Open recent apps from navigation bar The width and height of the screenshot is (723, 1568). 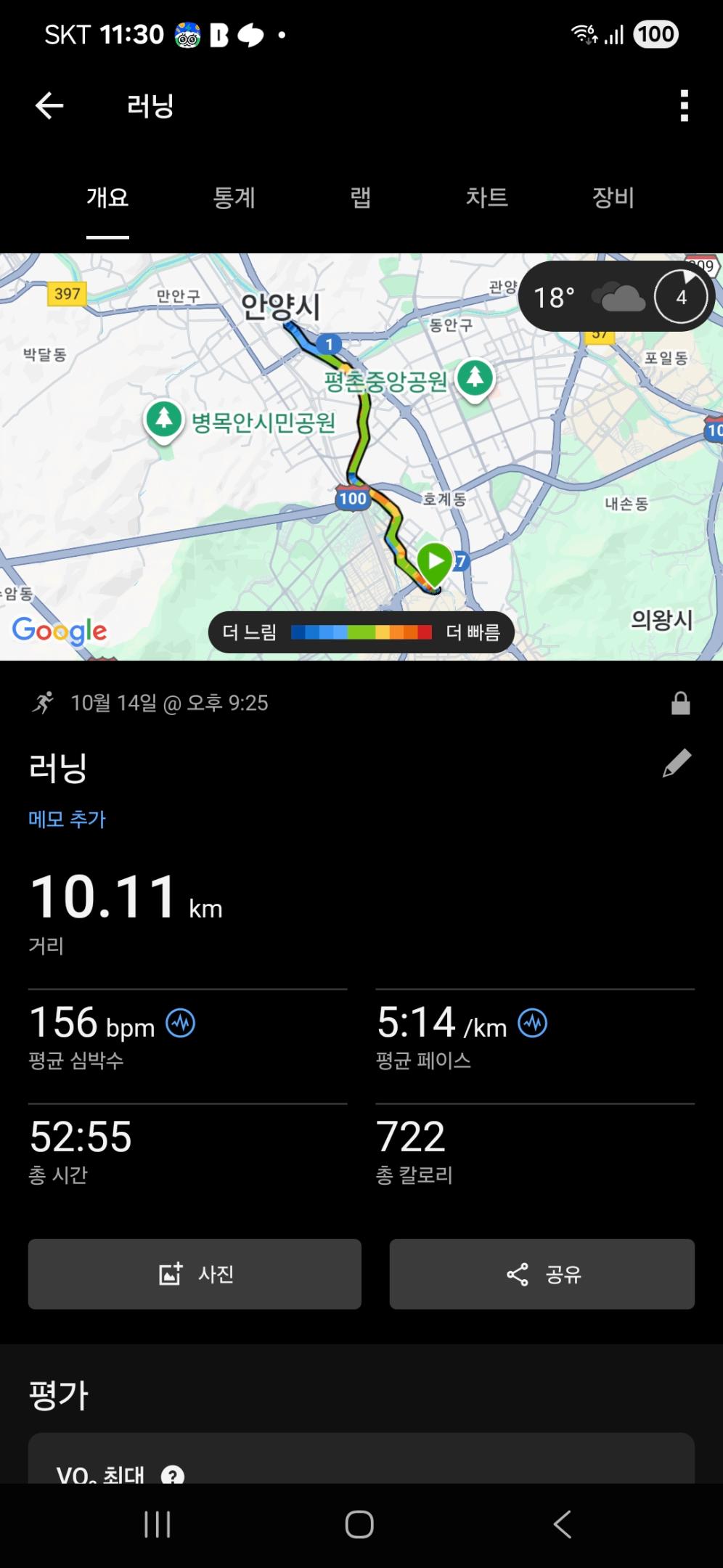click(x=158, y=1524)
